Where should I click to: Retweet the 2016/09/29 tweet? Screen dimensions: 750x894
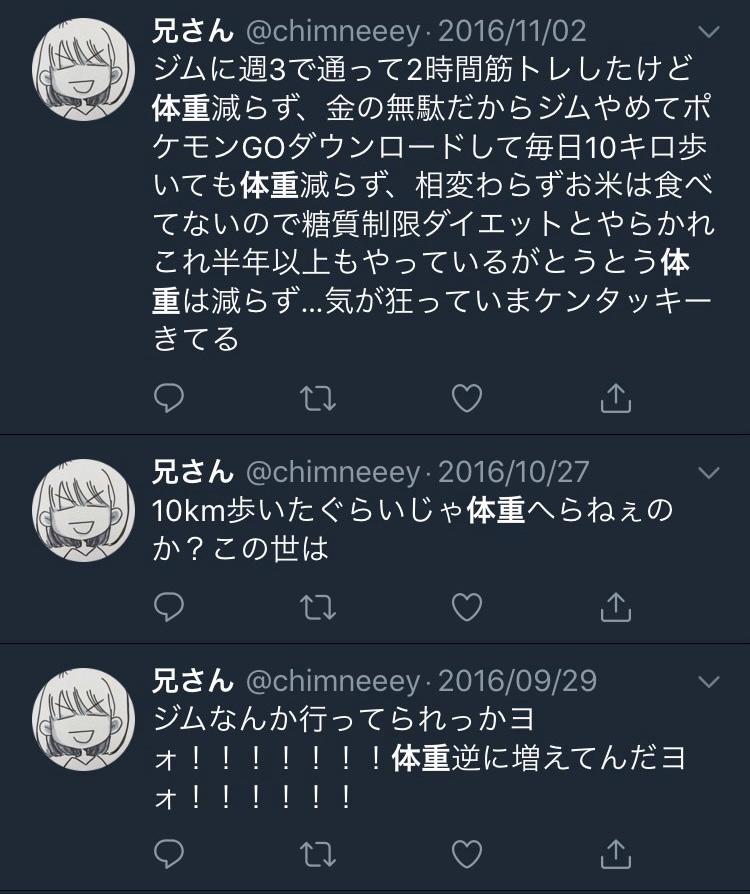point(318,853)
